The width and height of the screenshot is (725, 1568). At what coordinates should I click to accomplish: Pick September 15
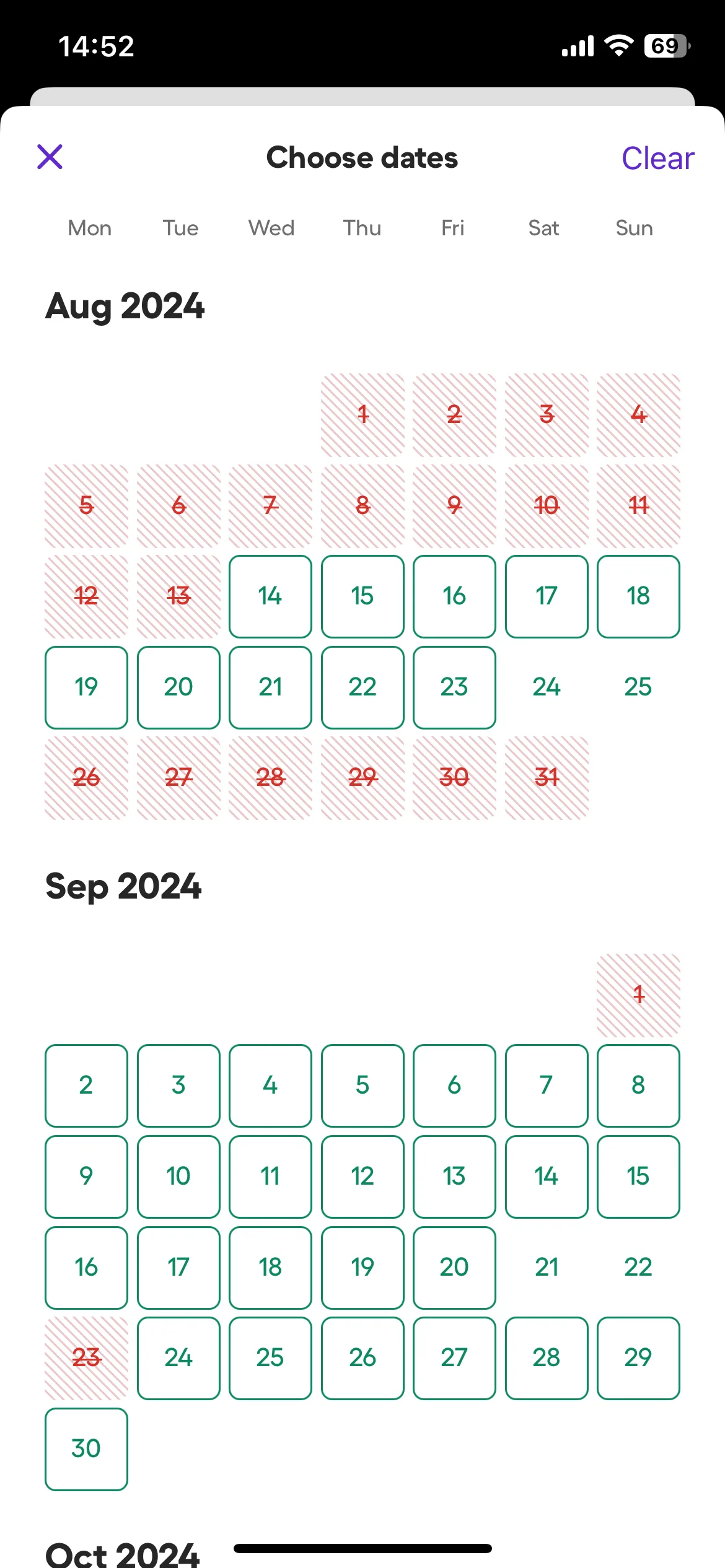[638, 1177]
